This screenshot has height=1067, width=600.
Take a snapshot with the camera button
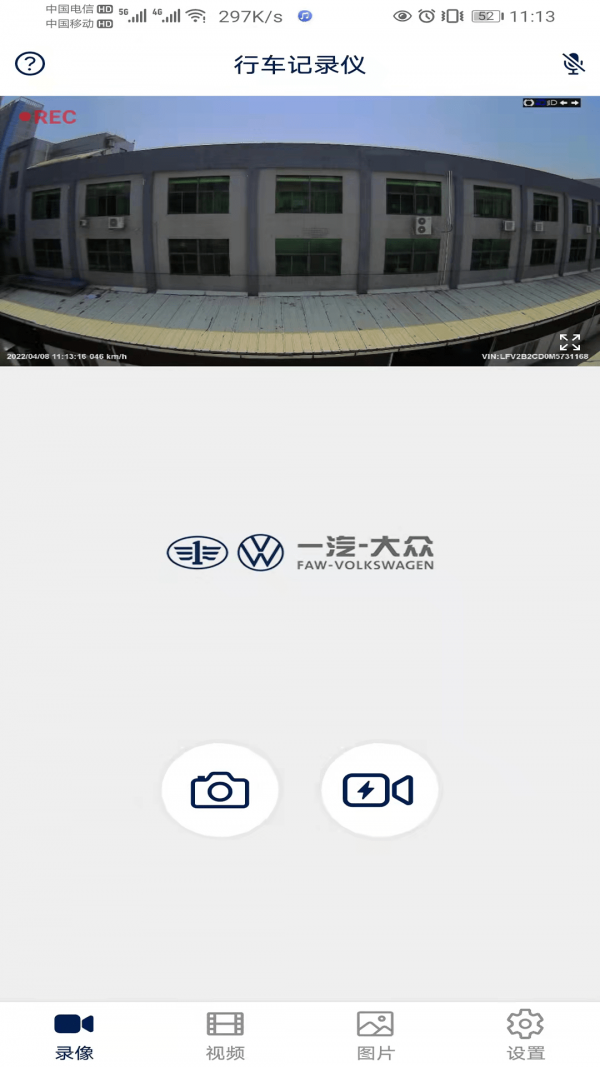pos(220,790)
